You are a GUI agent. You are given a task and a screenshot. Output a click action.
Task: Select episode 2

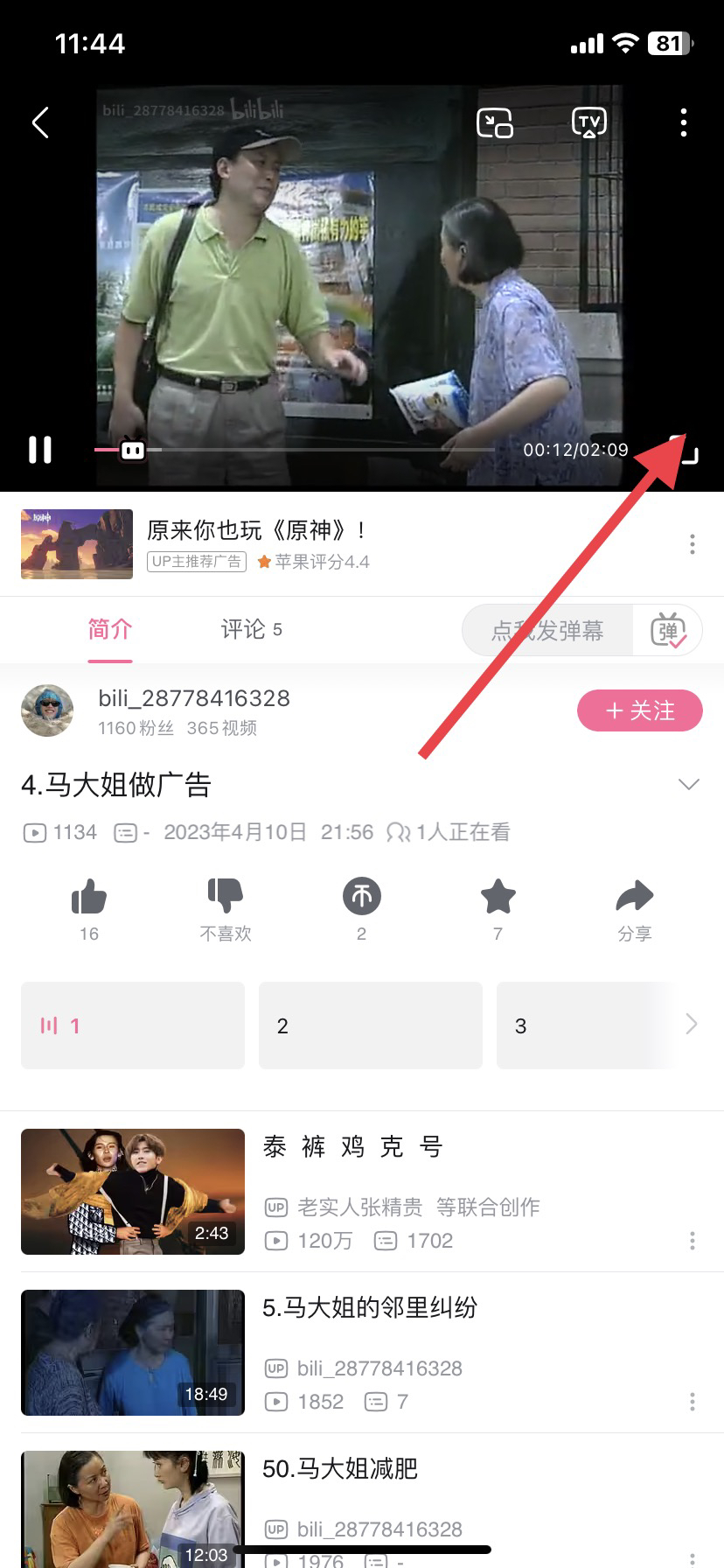pos(371,1025)
